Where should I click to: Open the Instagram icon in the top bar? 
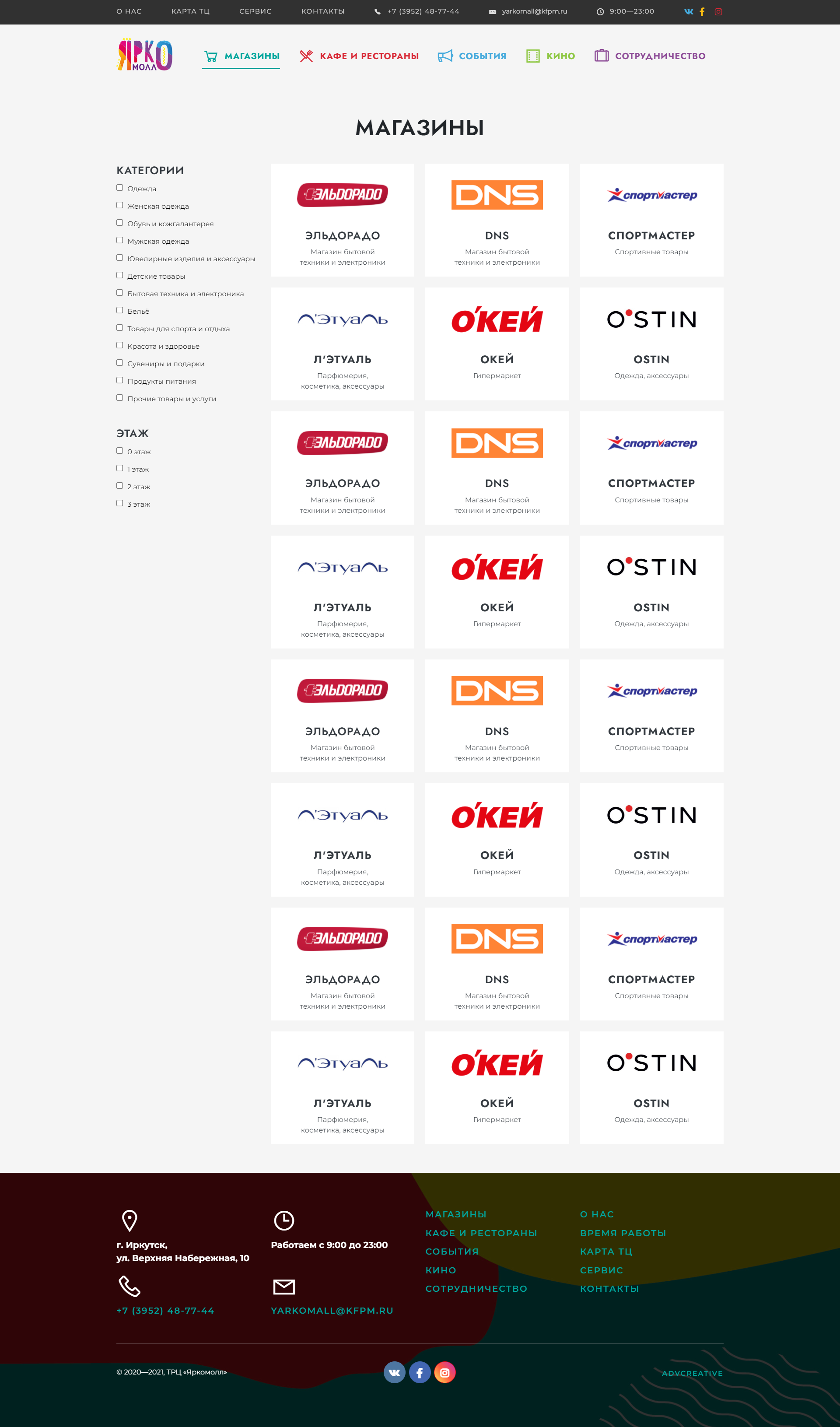coord(718,11)
